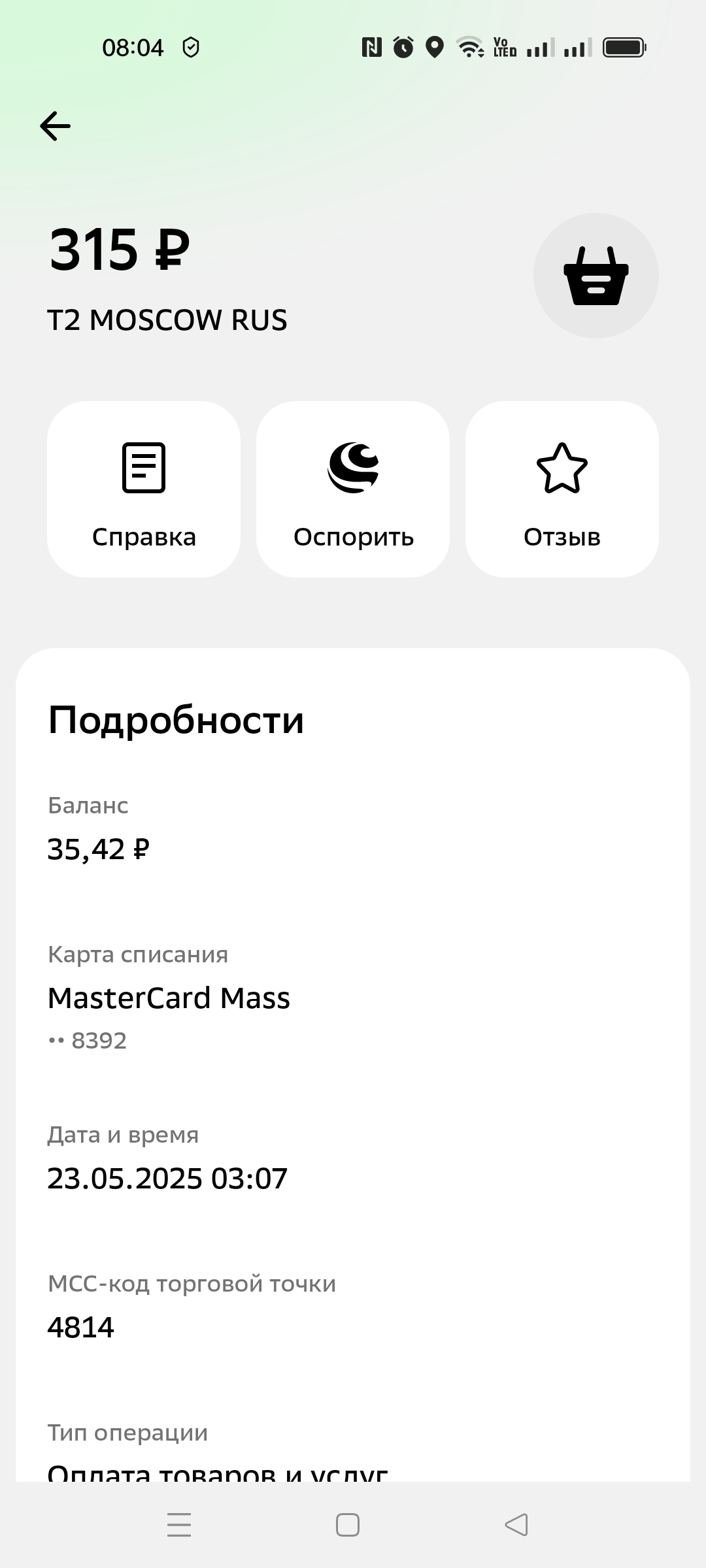Leave a review with Отзыв

point(562,489)
